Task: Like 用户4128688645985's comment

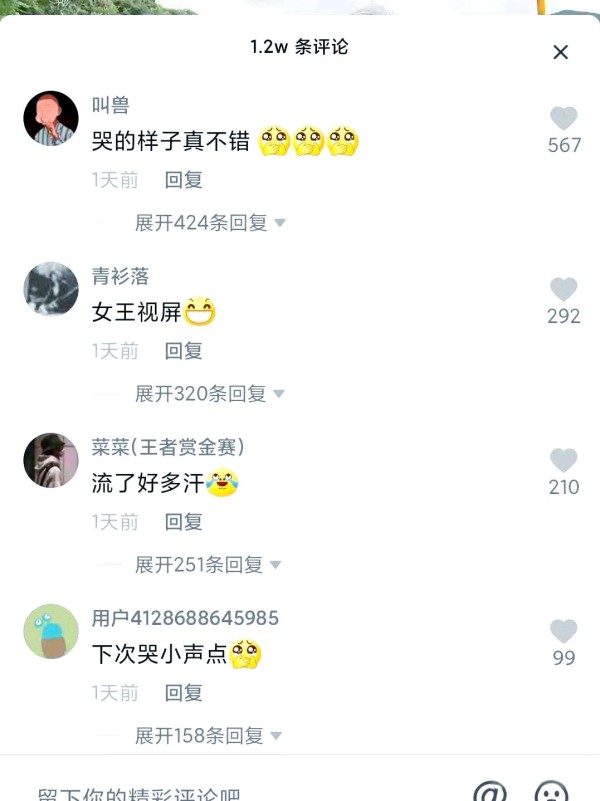Action: click(x=564, y=632)
